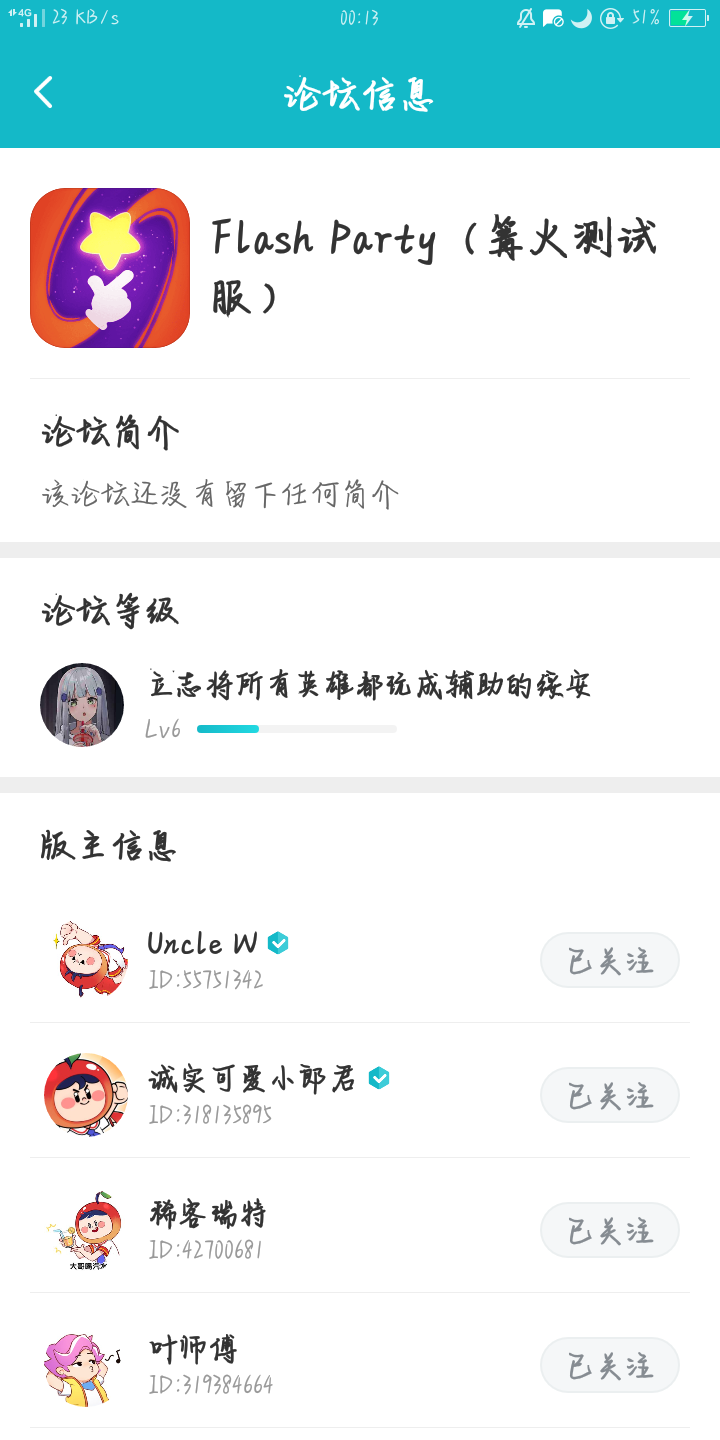The image size is (720, 1440).
Task: Open the Lv6 forum level row
Action: point(360,704)
